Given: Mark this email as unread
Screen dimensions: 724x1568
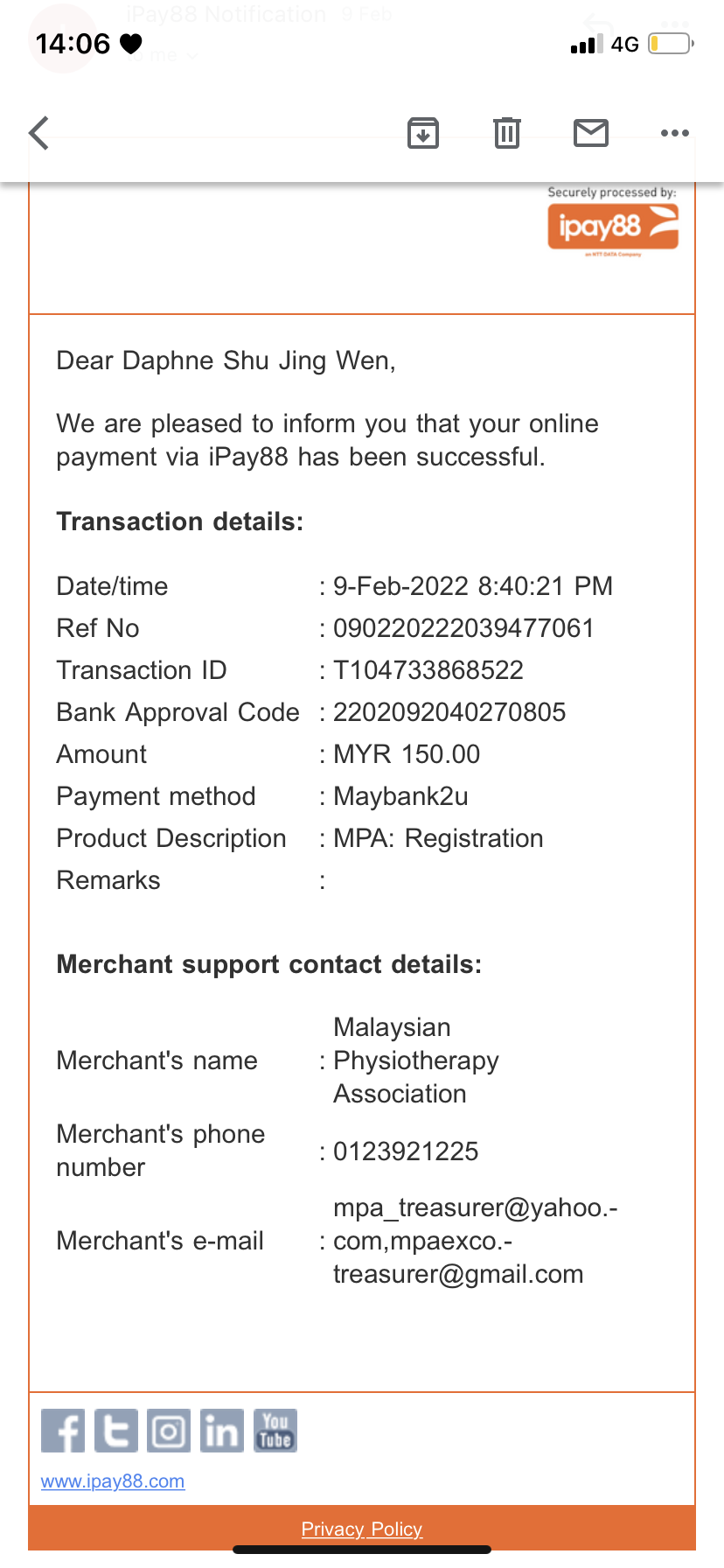Looking at the screenshot, I should point(591,133).
